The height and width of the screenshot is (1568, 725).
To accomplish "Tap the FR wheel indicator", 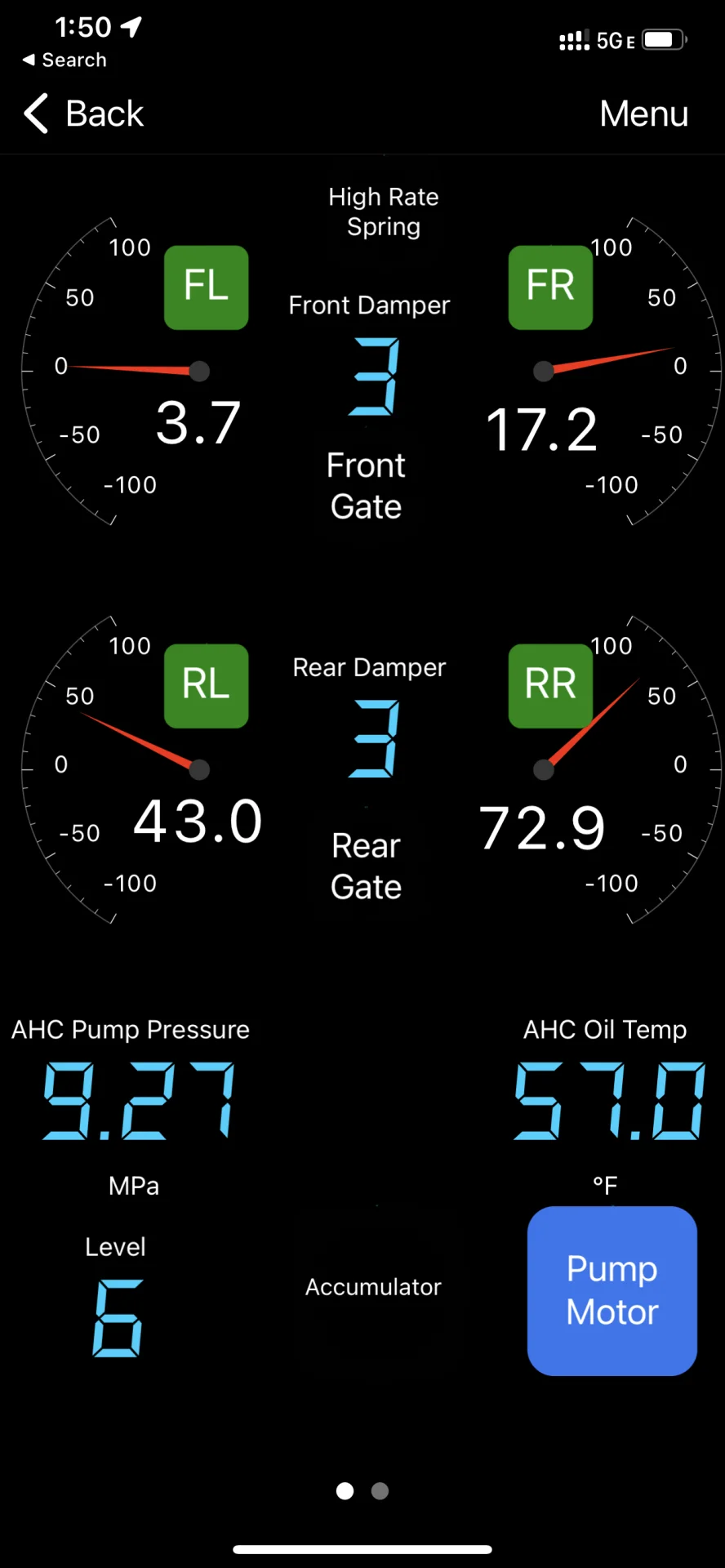I will pyautogui.click(x=550, y=287).
